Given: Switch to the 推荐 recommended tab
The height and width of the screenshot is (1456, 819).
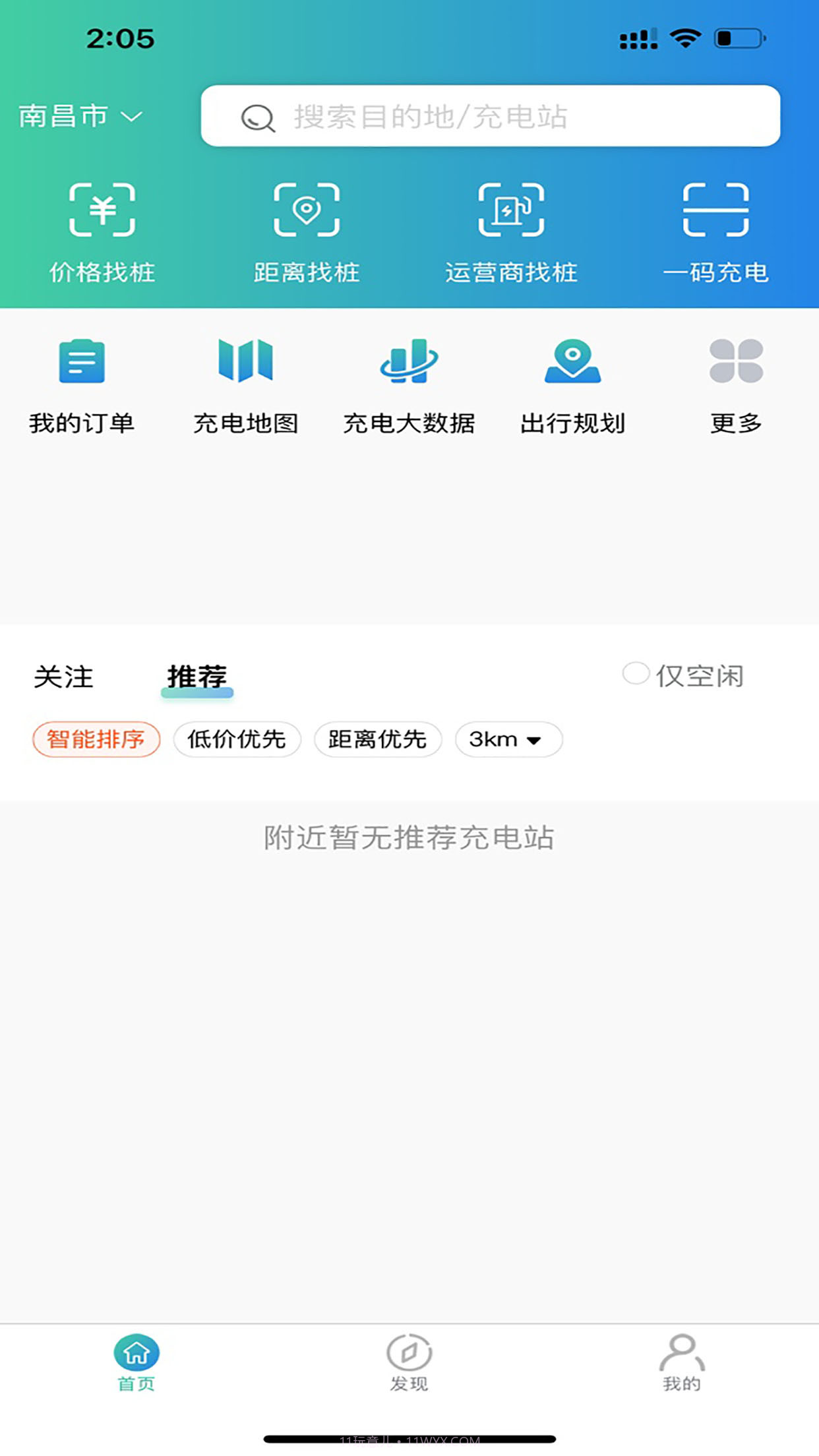Looking at the screenshot, I should click(x=197, y=676).
